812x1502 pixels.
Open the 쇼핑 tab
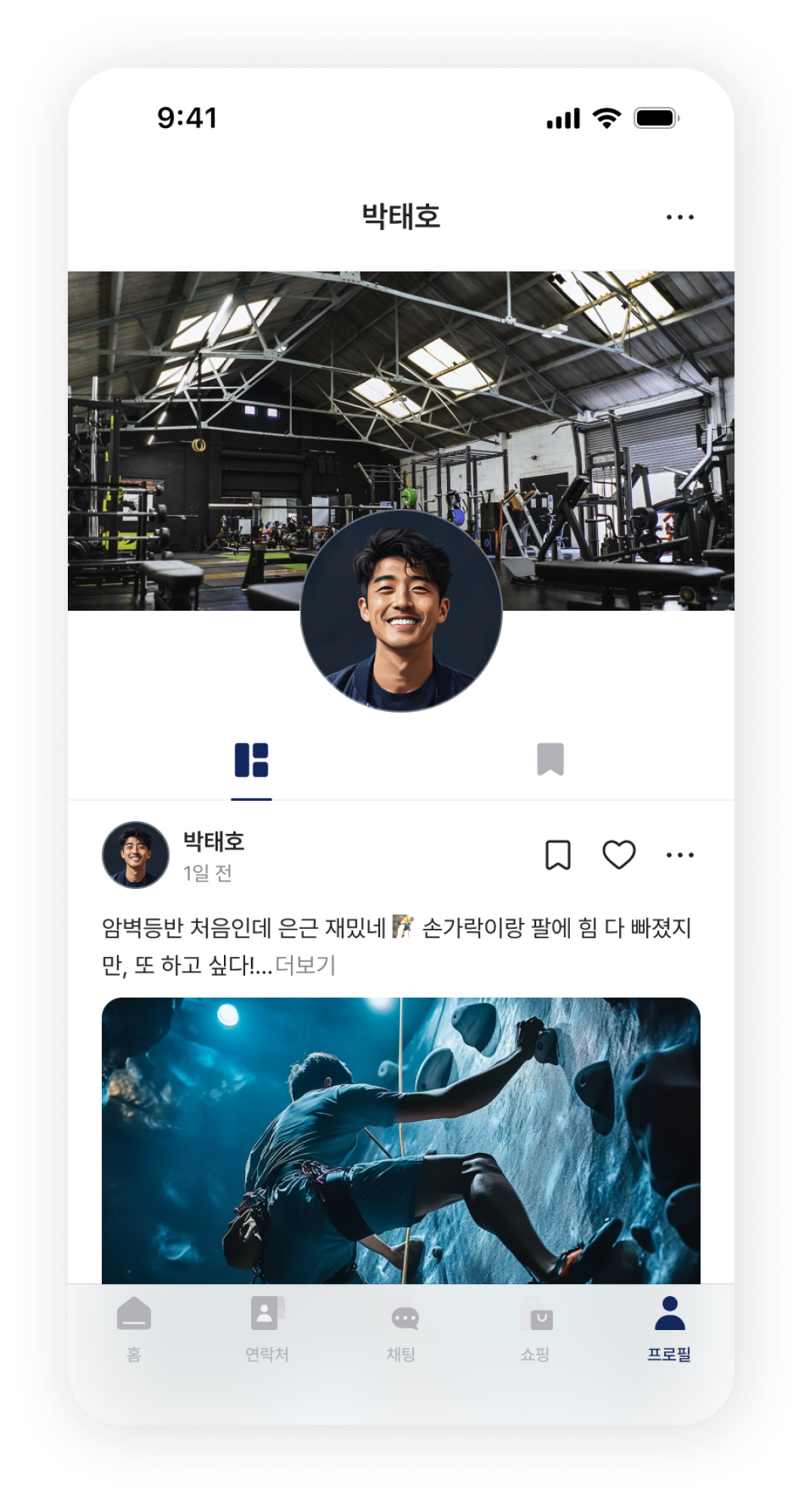[535, 1329]
